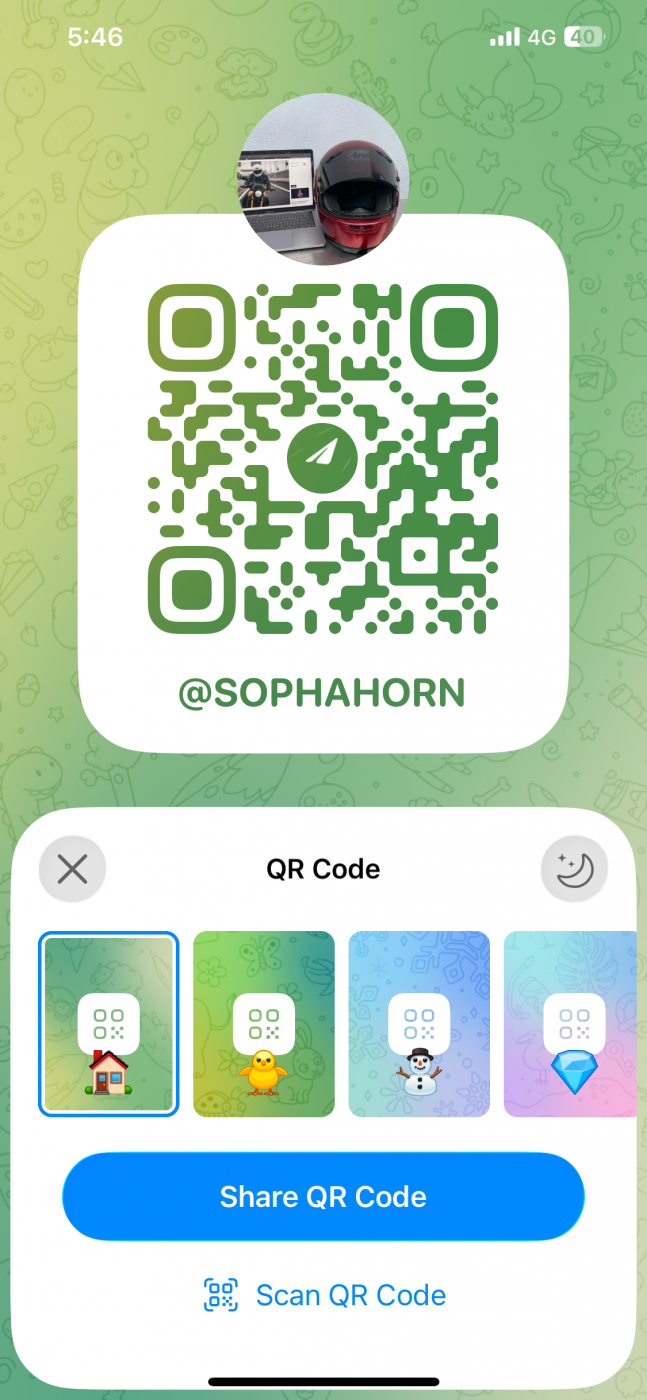Viewport: 647px width, 1400px height.
Task: Close the QR Code panel
Action: (72, 869)
